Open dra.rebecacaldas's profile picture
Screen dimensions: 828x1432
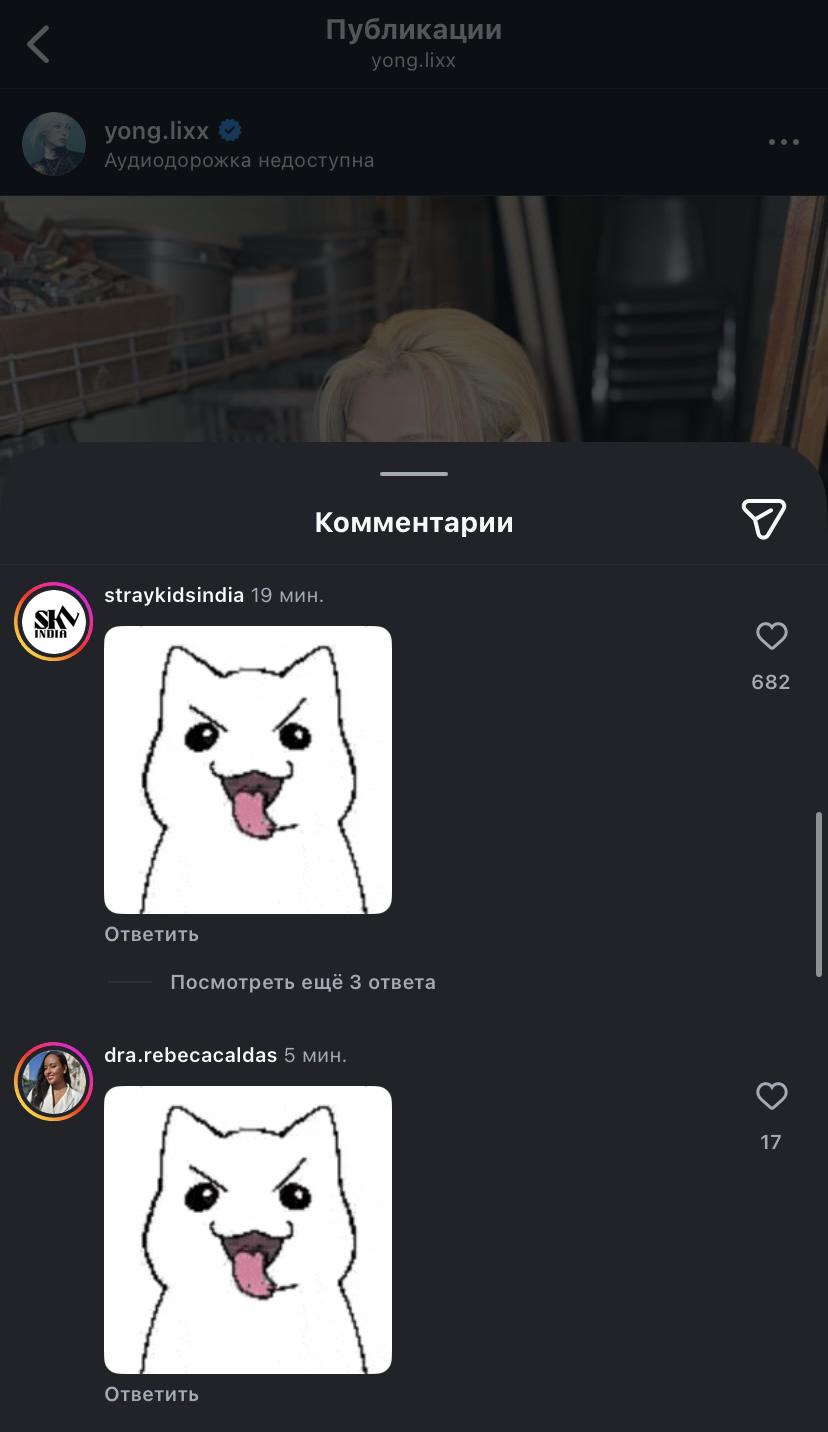[54, 1081]
